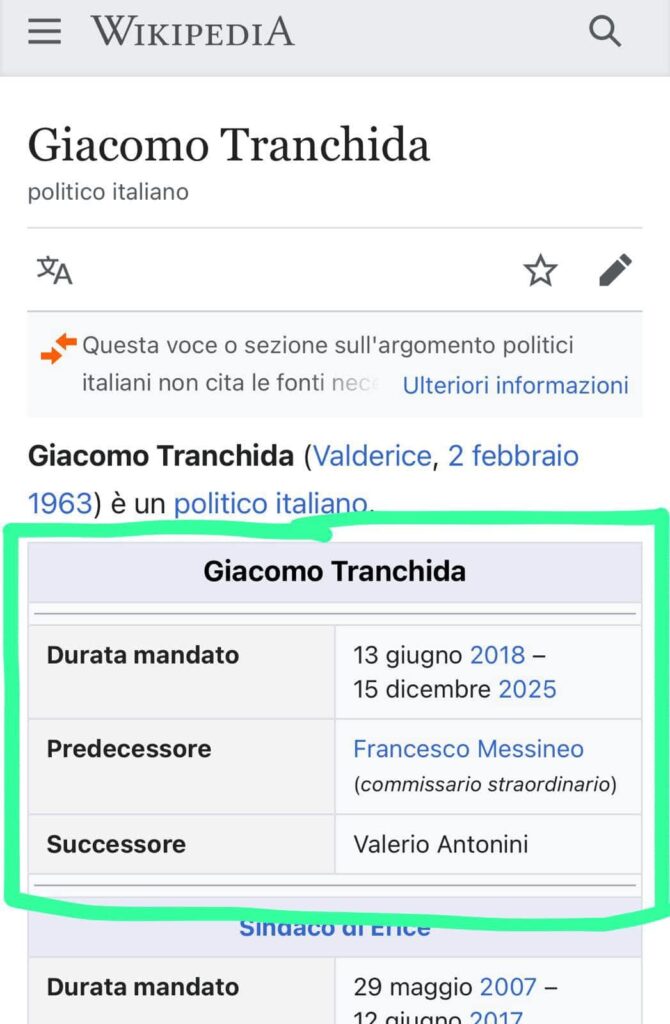The height and width of the screenshot is (1024, 670).
Task: Add article to watchlist with star
Action: 541,270
